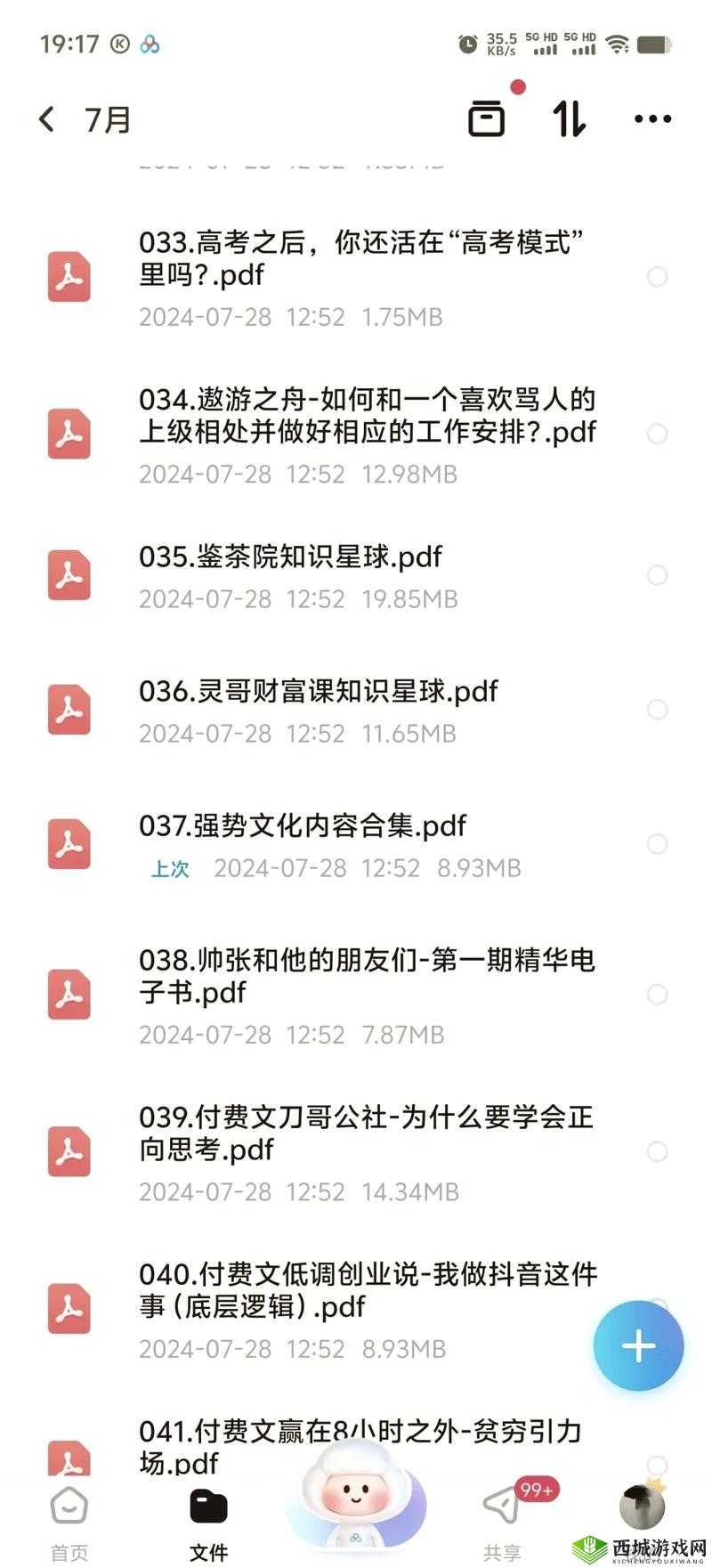Screen dimensions: 712x1568
Task: Select the circle checkbox beside 036.灵哥财富课知识星球.pdf
Action: pyautogui.click(x=659, y=710)
